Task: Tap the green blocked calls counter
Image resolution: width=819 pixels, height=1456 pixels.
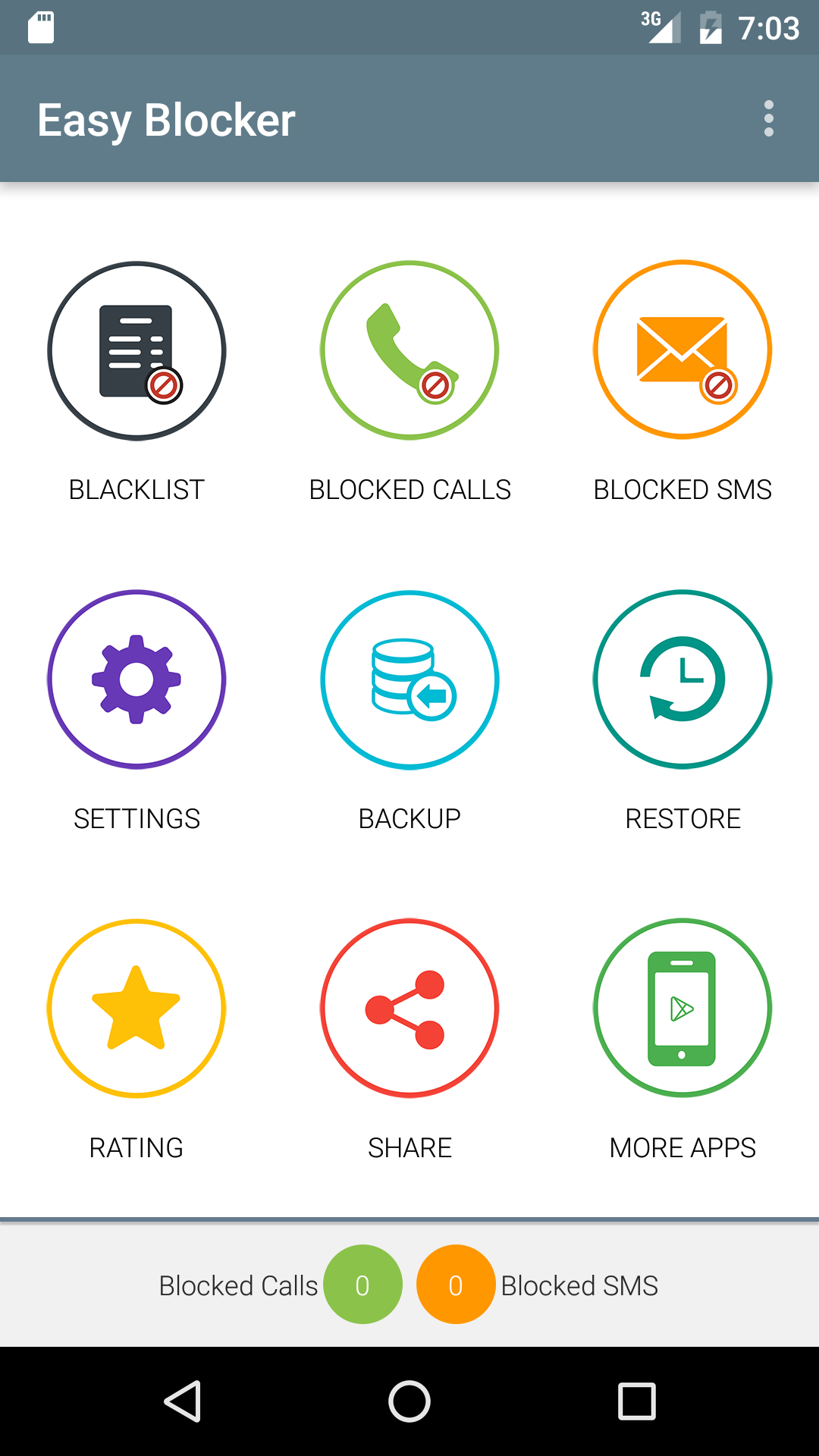Action: (362, 1285)
